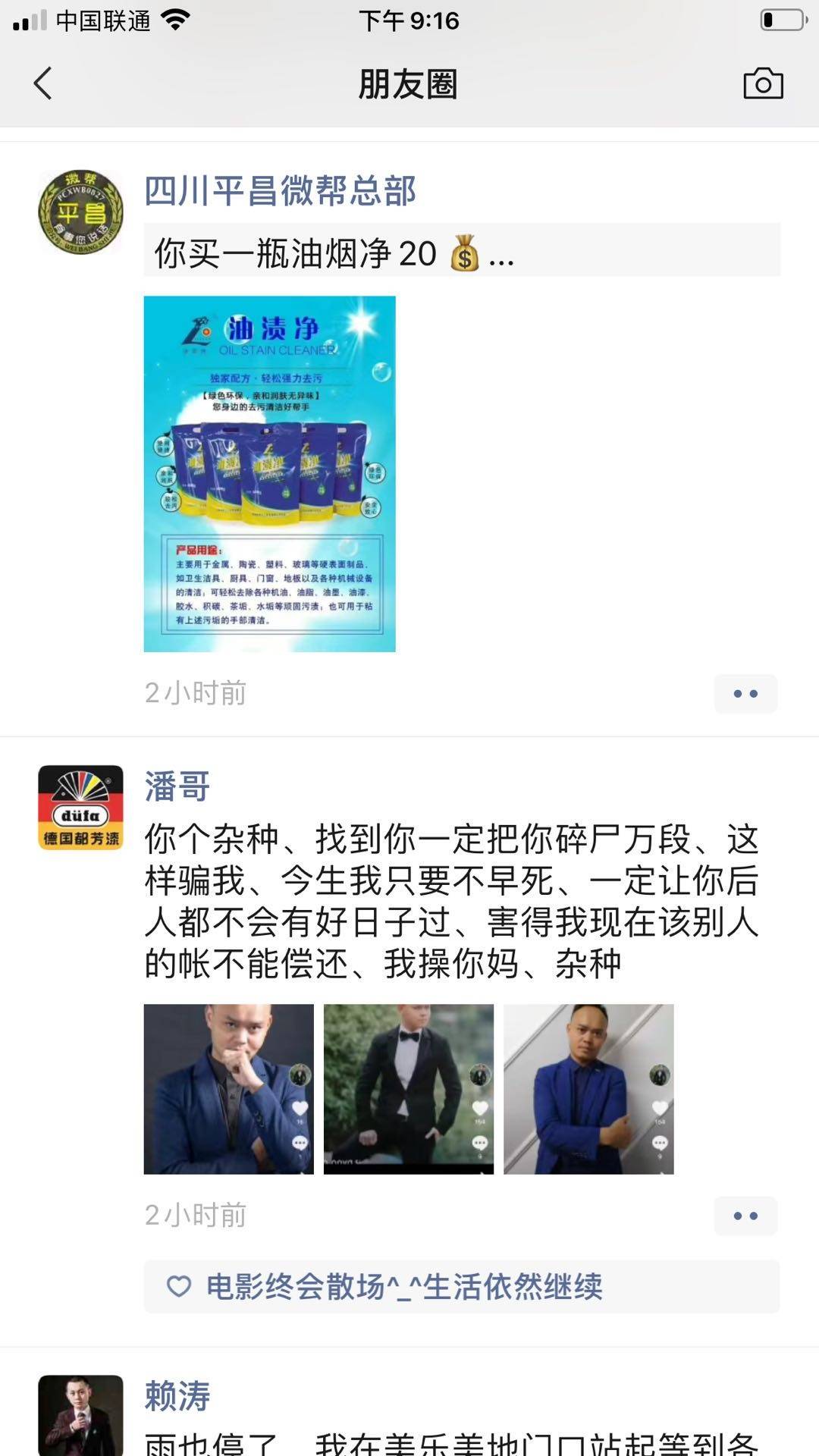Image resolution: width=819 pixels, height=1456 pixels.
Task: View second photo in 潘哥's post
Action: tap(409, 1089)
